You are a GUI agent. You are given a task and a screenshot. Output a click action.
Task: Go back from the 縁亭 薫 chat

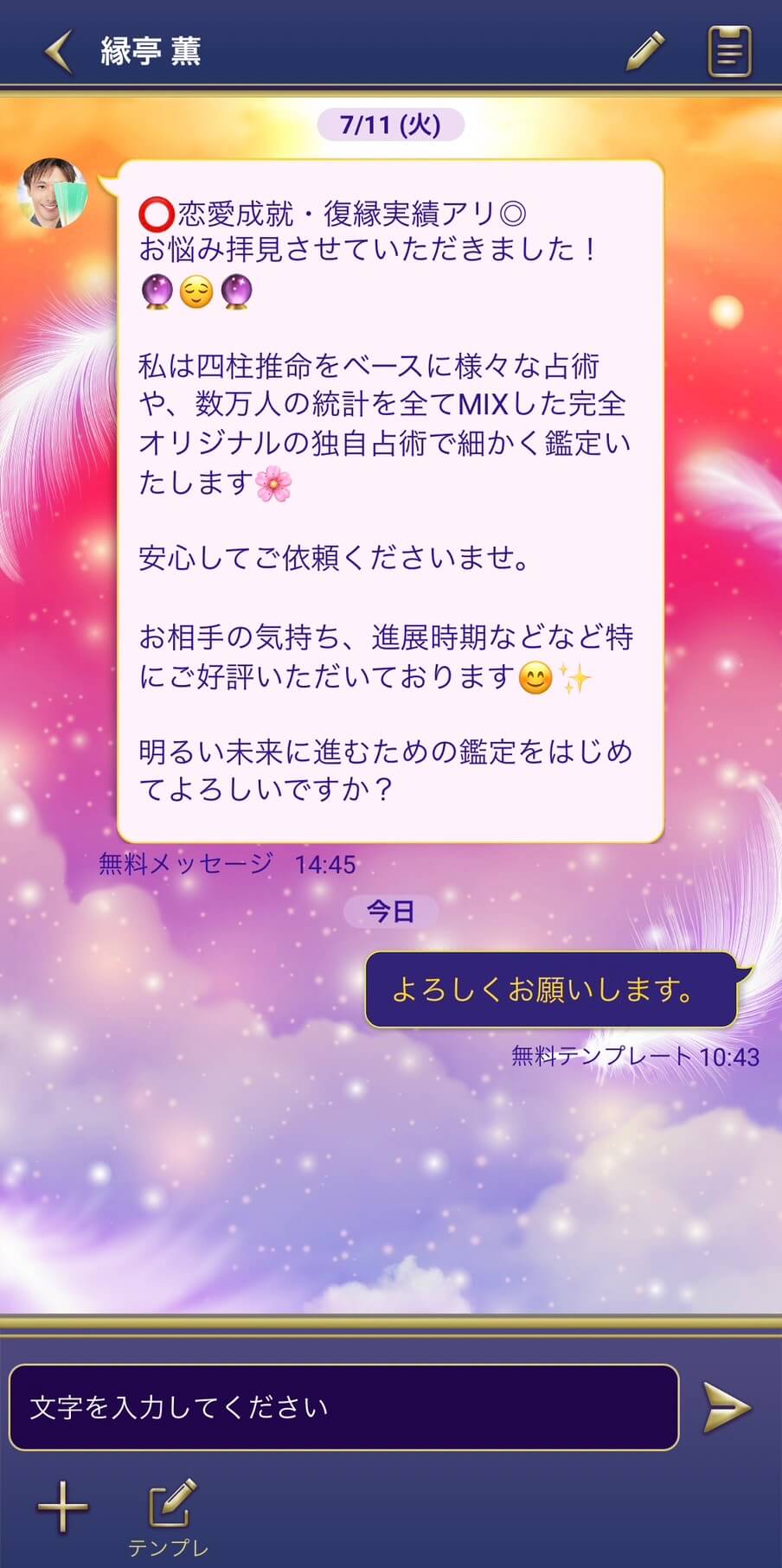click(x=58, y=50)
